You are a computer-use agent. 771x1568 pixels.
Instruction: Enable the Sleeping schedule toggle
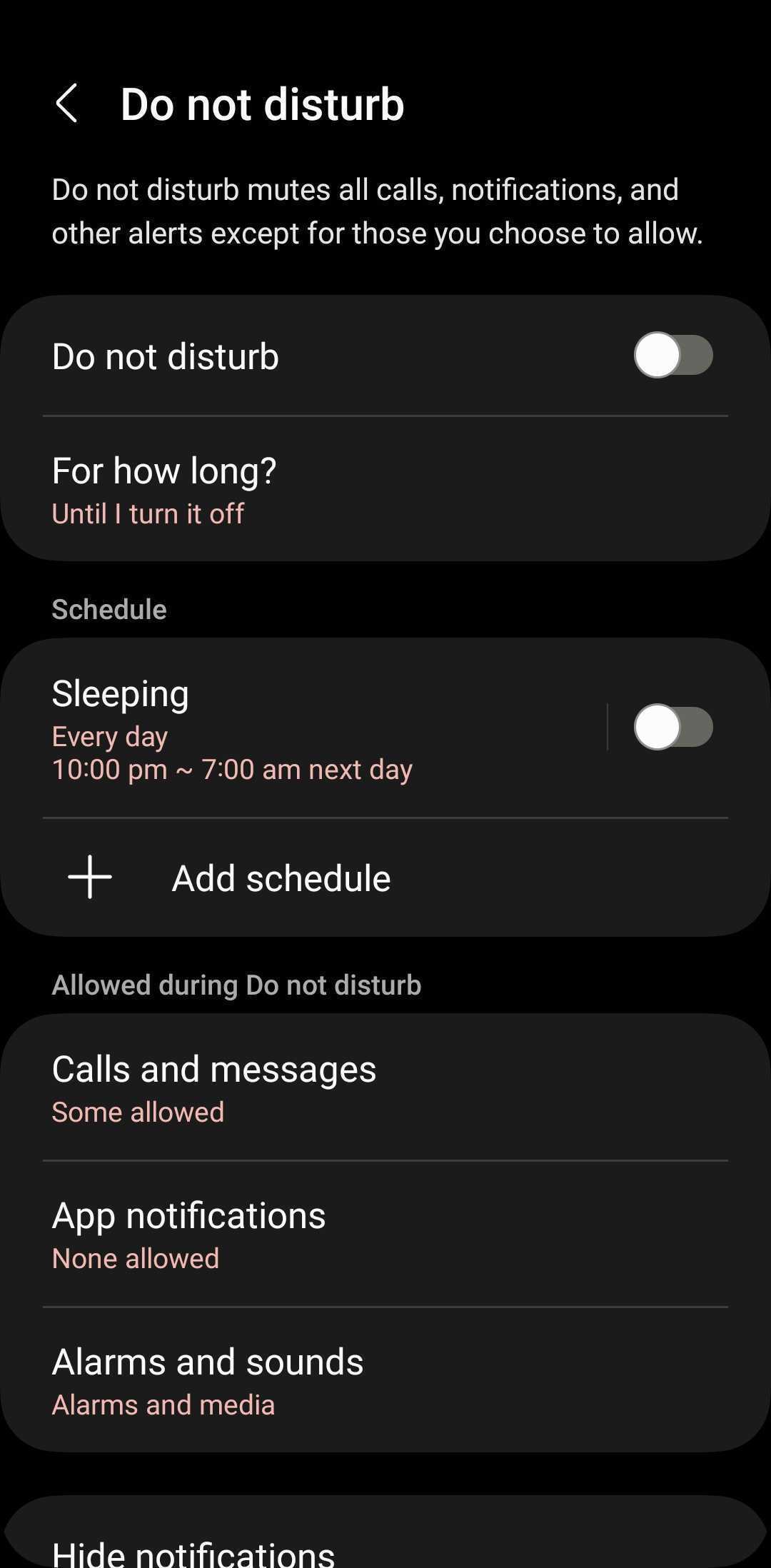tap(673, 728)
